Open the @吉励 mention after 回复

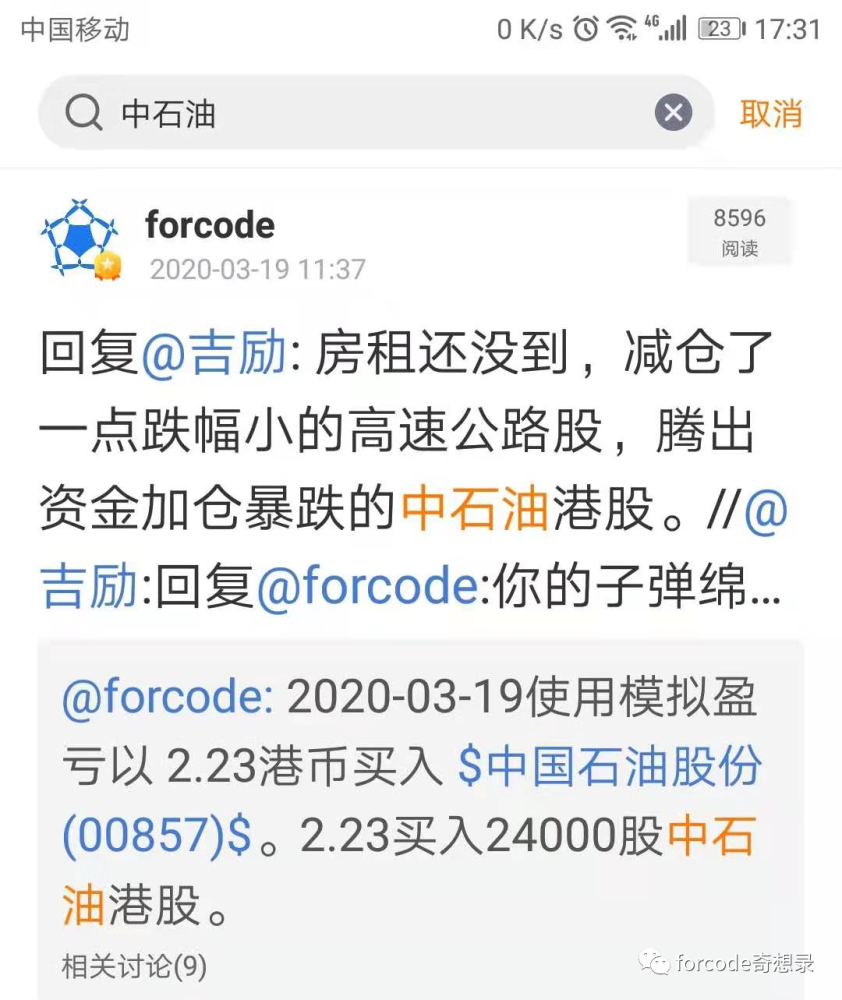click(x=213, y=357)
